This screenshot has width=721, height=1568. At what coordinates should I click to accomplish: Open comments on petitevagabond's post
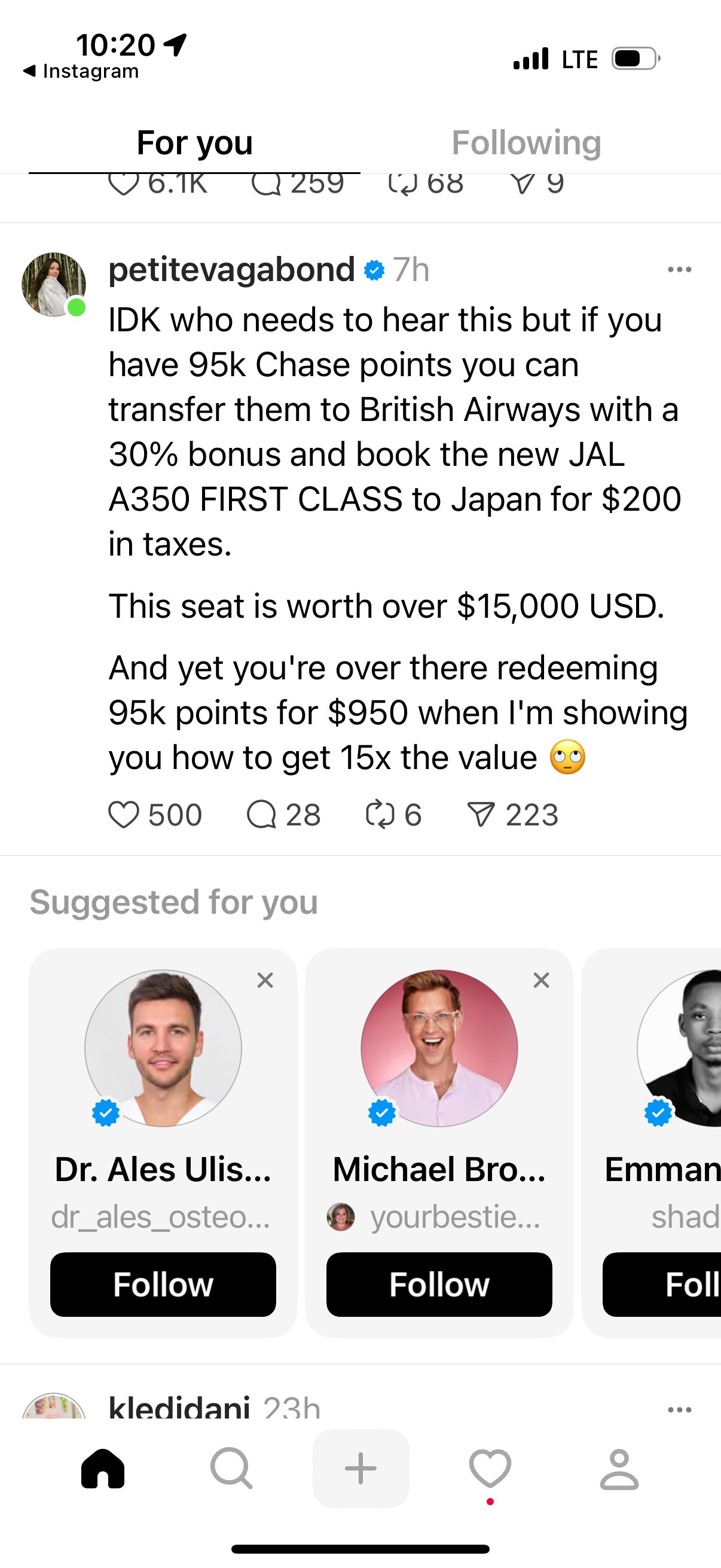(262, 814)
